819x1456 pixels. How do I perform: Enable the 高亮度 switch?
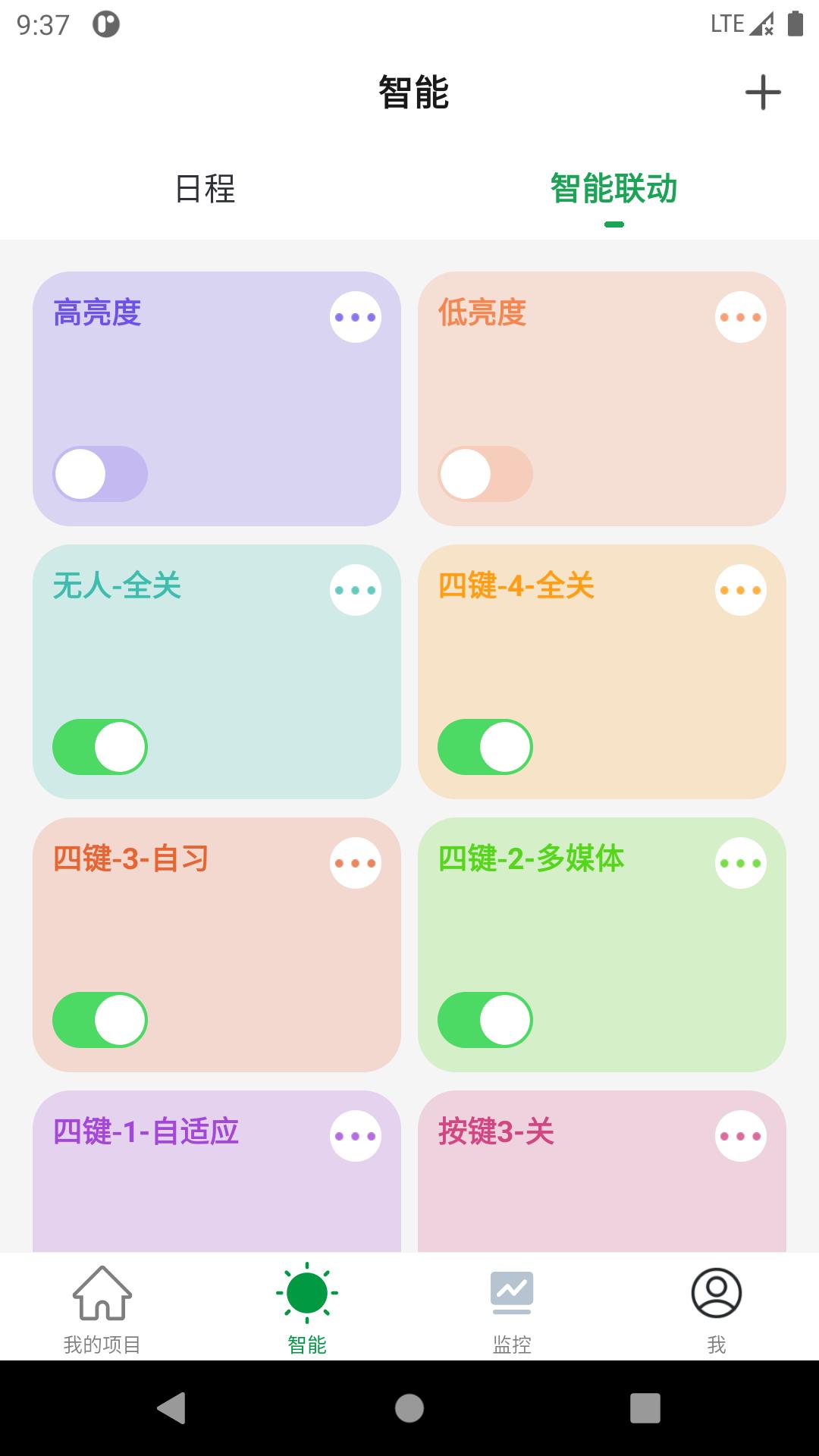pyautogui.click(x=100, y=474)
